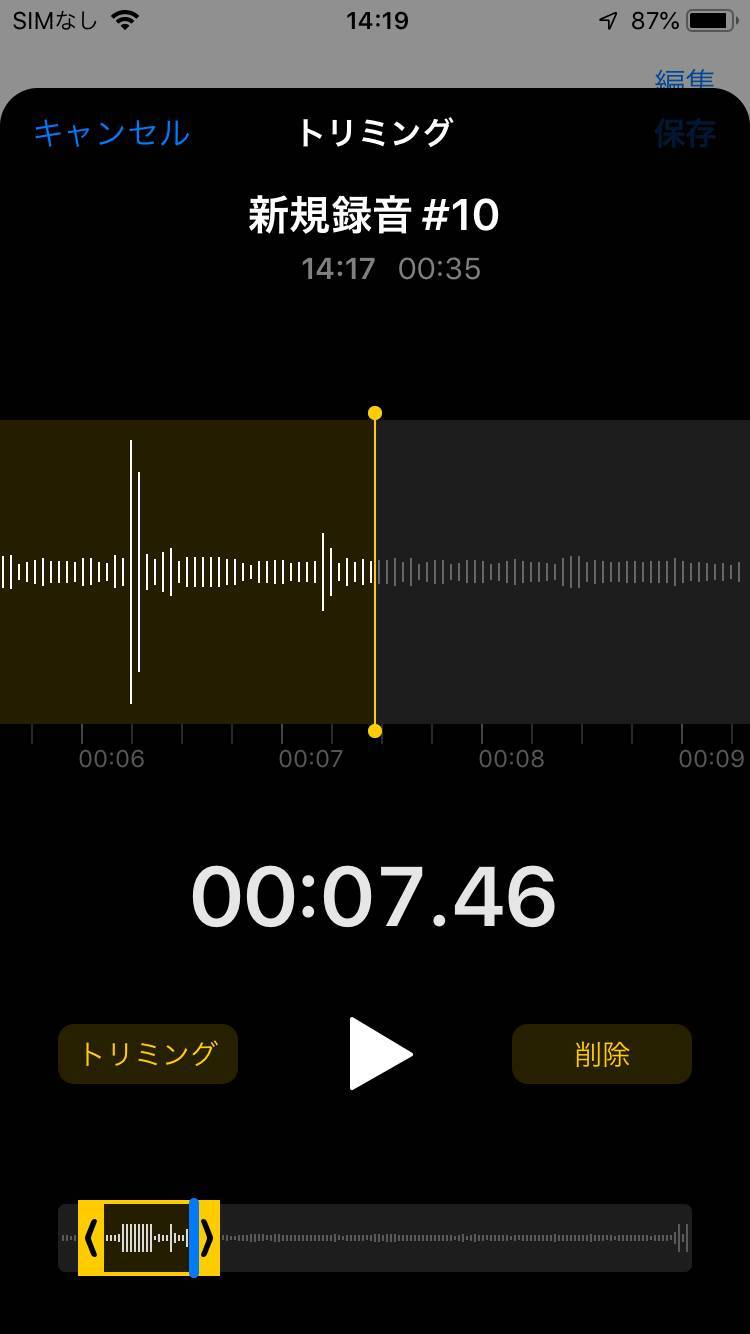Image resolution: width=750 pixels, height=1334 pixels.
Task: Tap the トリミング trim button
Action: [x=148, y=1054]
